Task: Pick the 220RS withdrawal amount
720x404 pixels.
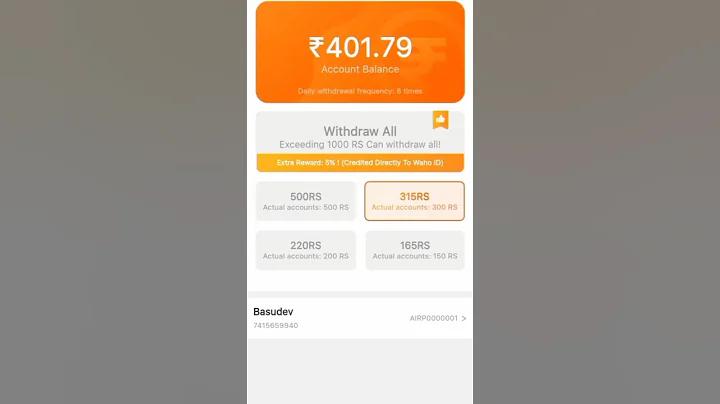Action: point(306,250)
